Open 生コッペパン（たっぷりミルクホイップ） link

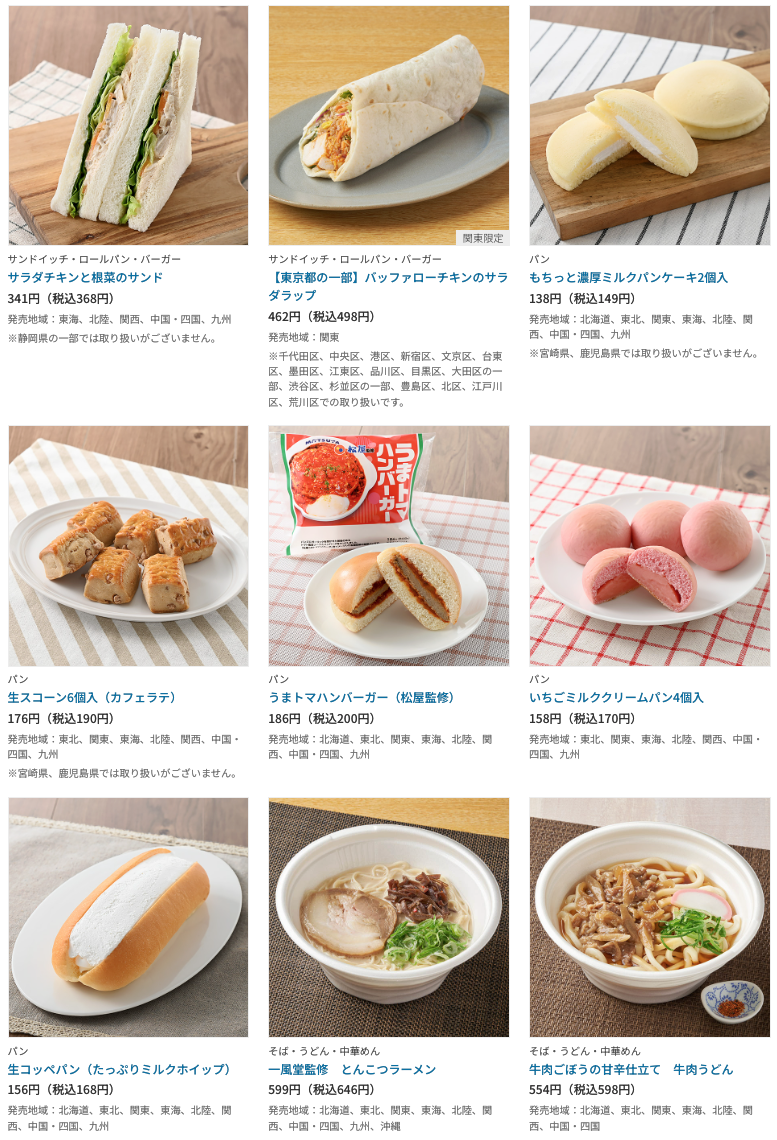pos(122,1069)
